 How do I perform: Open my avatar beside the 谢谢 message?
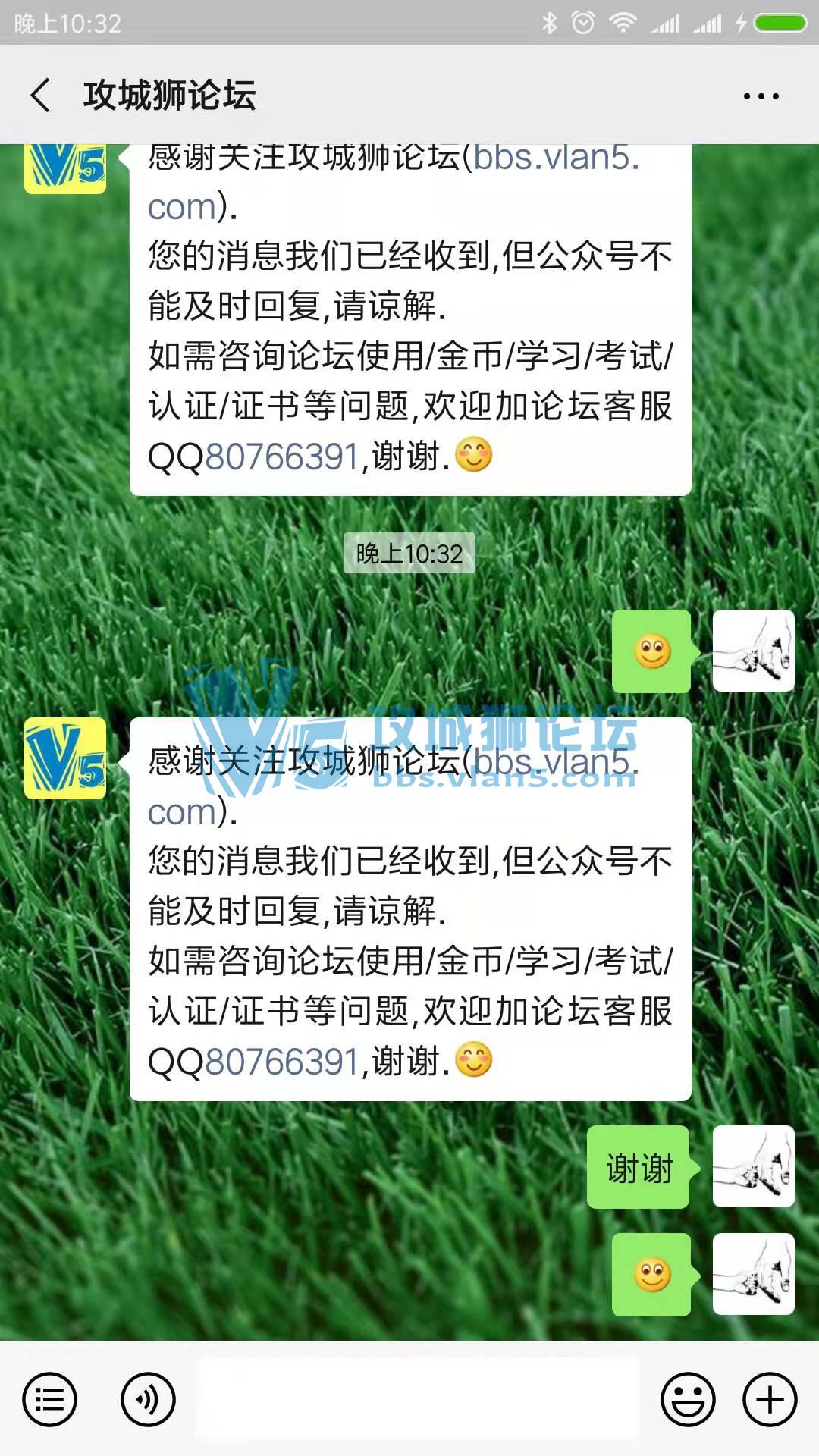(753, 1166)
